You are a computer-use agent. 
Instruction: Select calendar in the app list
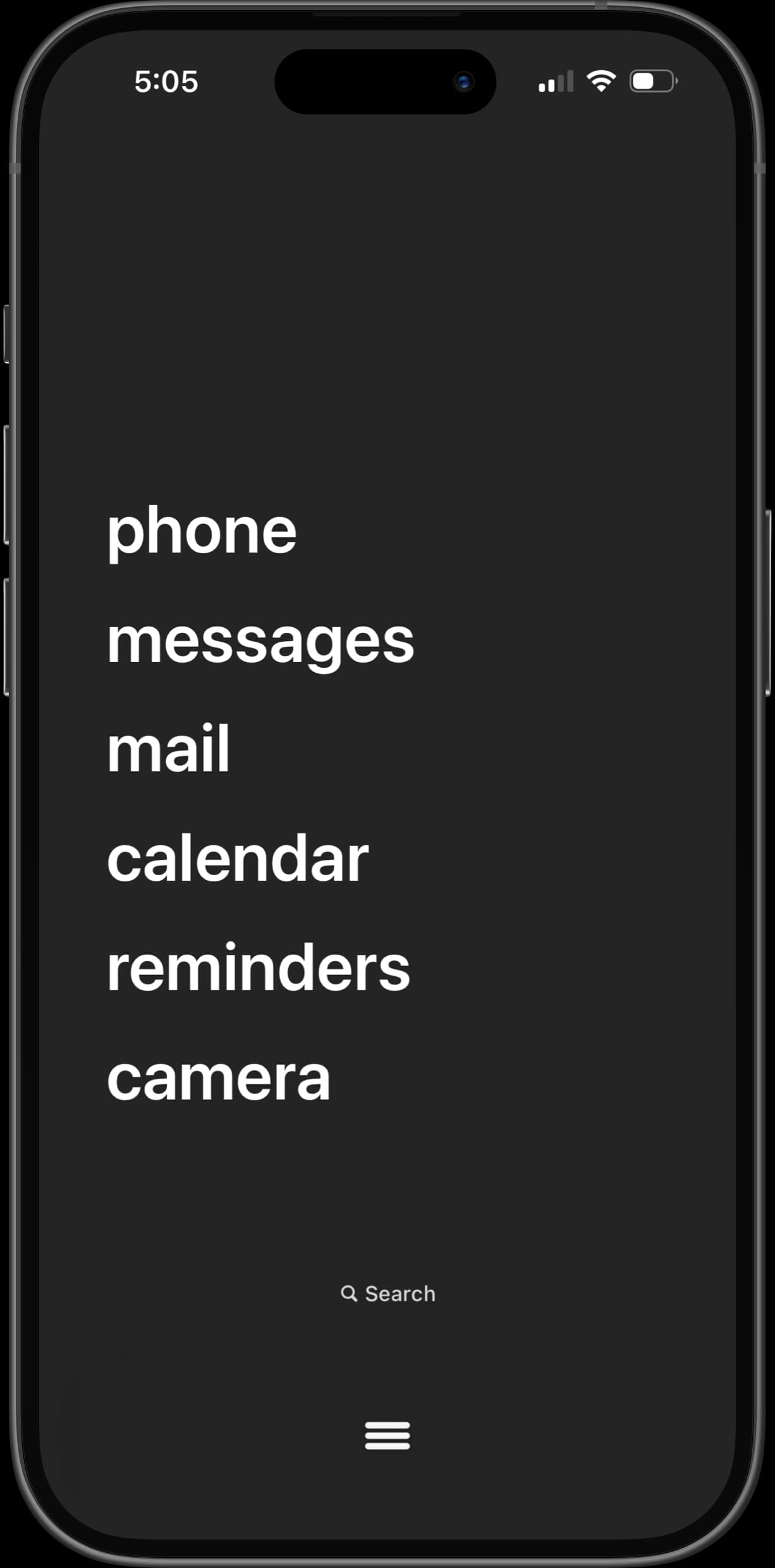[238, 859]
